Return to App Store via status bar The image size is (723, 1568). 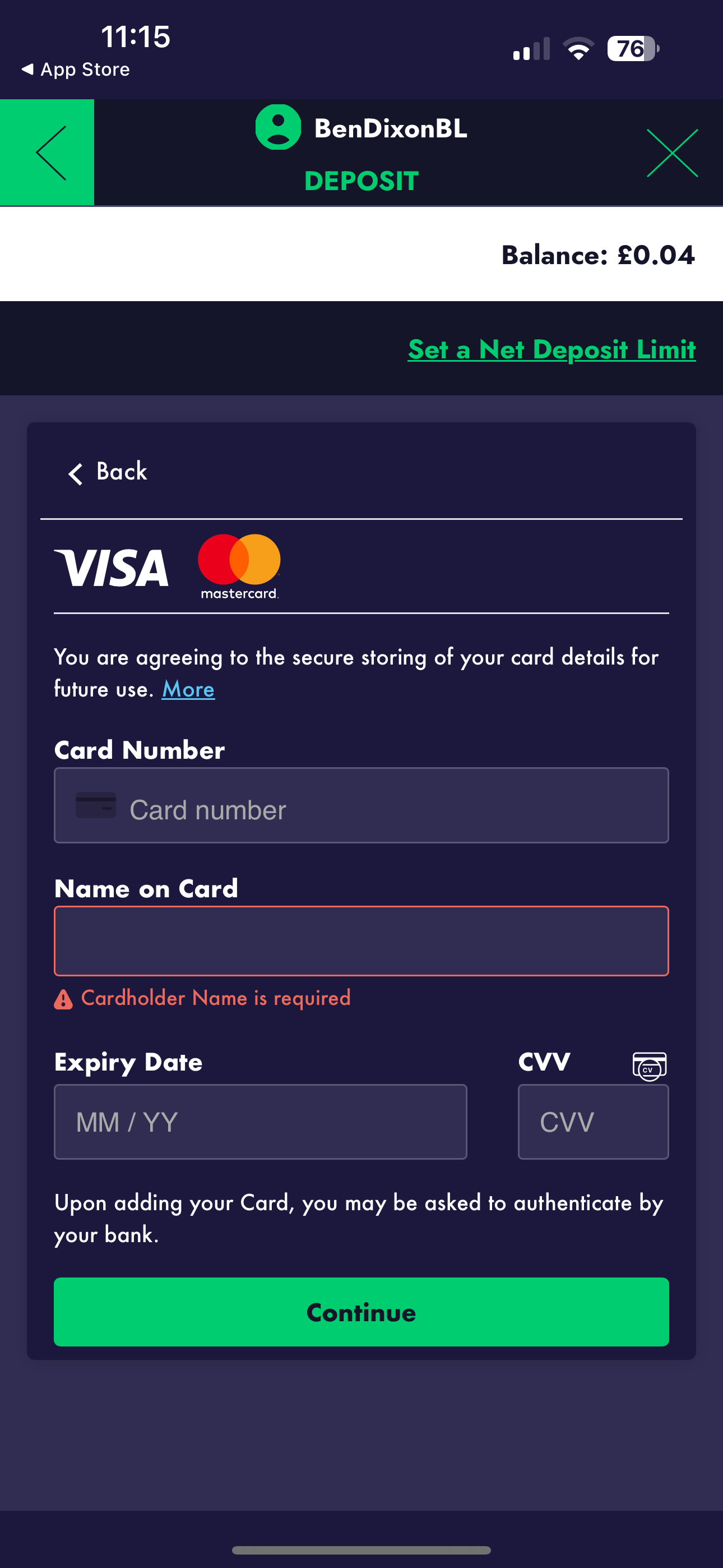[x=76, y=70]
